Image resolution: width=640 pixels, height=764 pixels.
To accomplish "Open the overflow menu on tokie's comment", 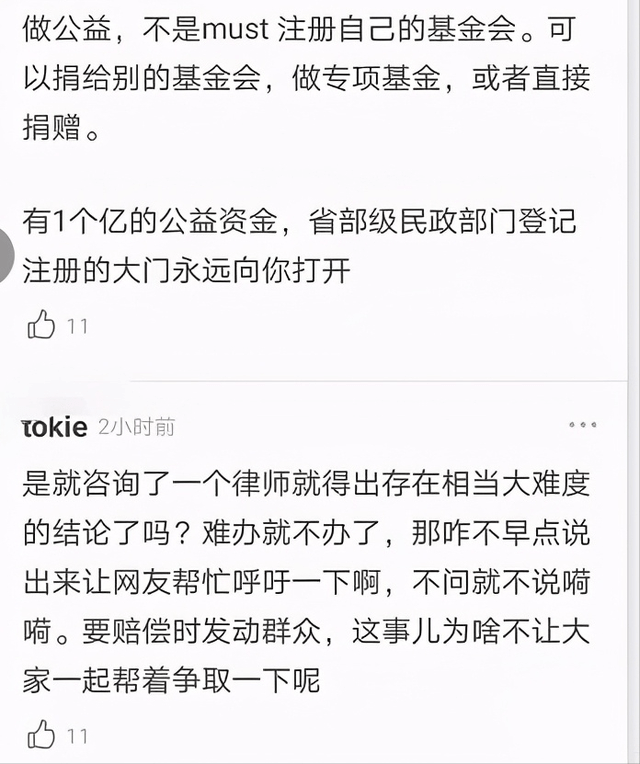I will [582, 425].
